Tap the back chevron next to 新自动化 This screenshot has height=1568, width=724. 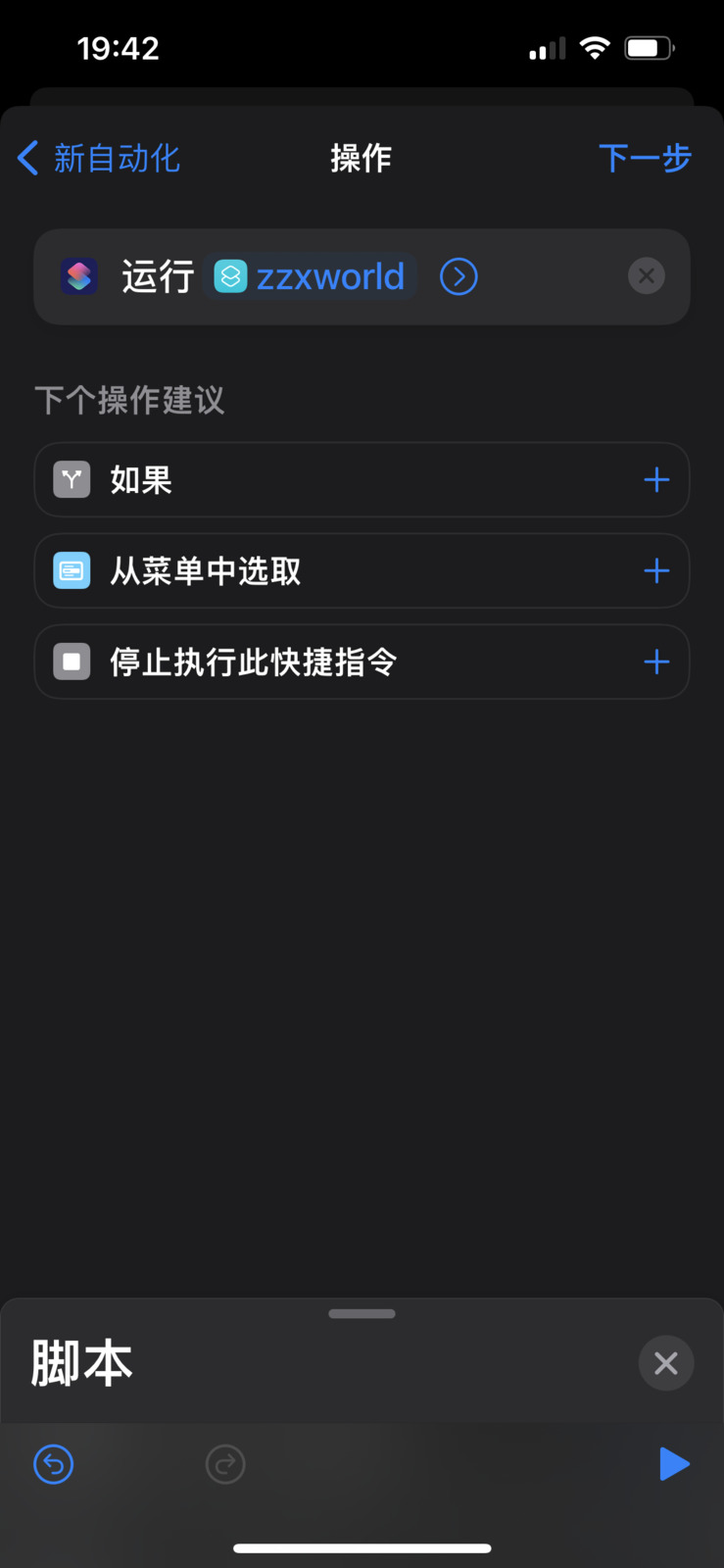pos(26,158)
